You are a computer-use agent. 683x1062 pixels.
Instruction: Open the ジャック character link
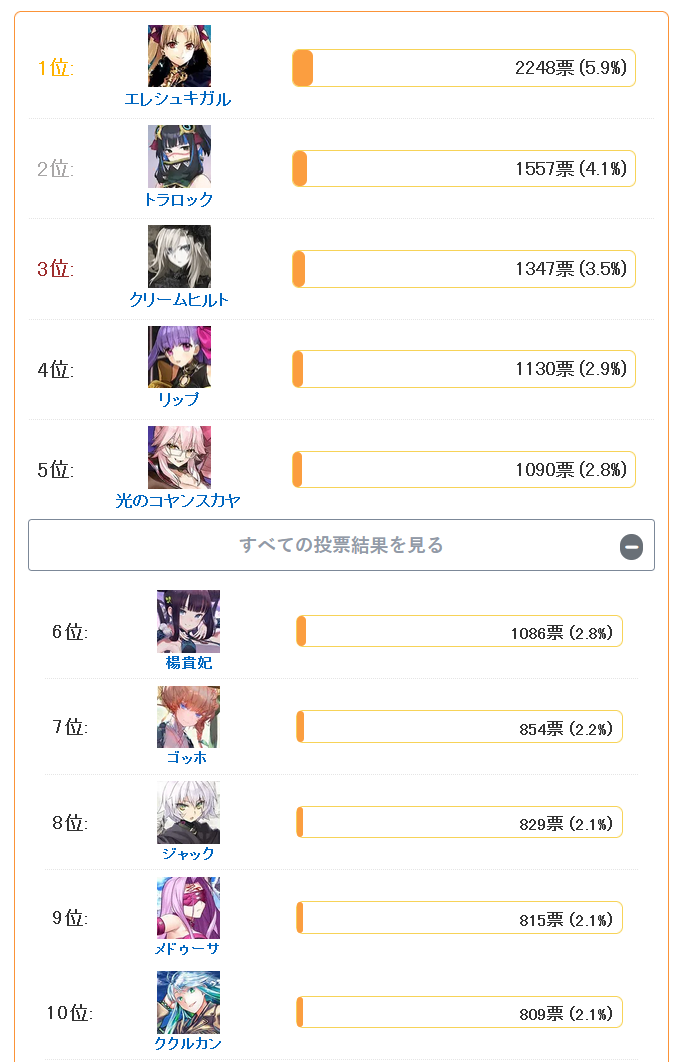pos(188,853)
